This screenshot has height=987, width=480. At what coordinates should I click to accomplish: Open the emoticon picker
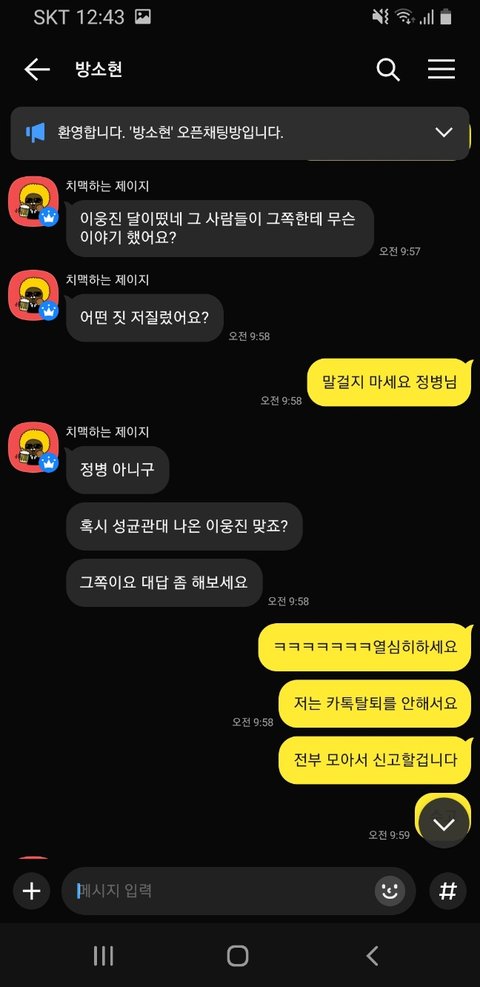point(390,891)
